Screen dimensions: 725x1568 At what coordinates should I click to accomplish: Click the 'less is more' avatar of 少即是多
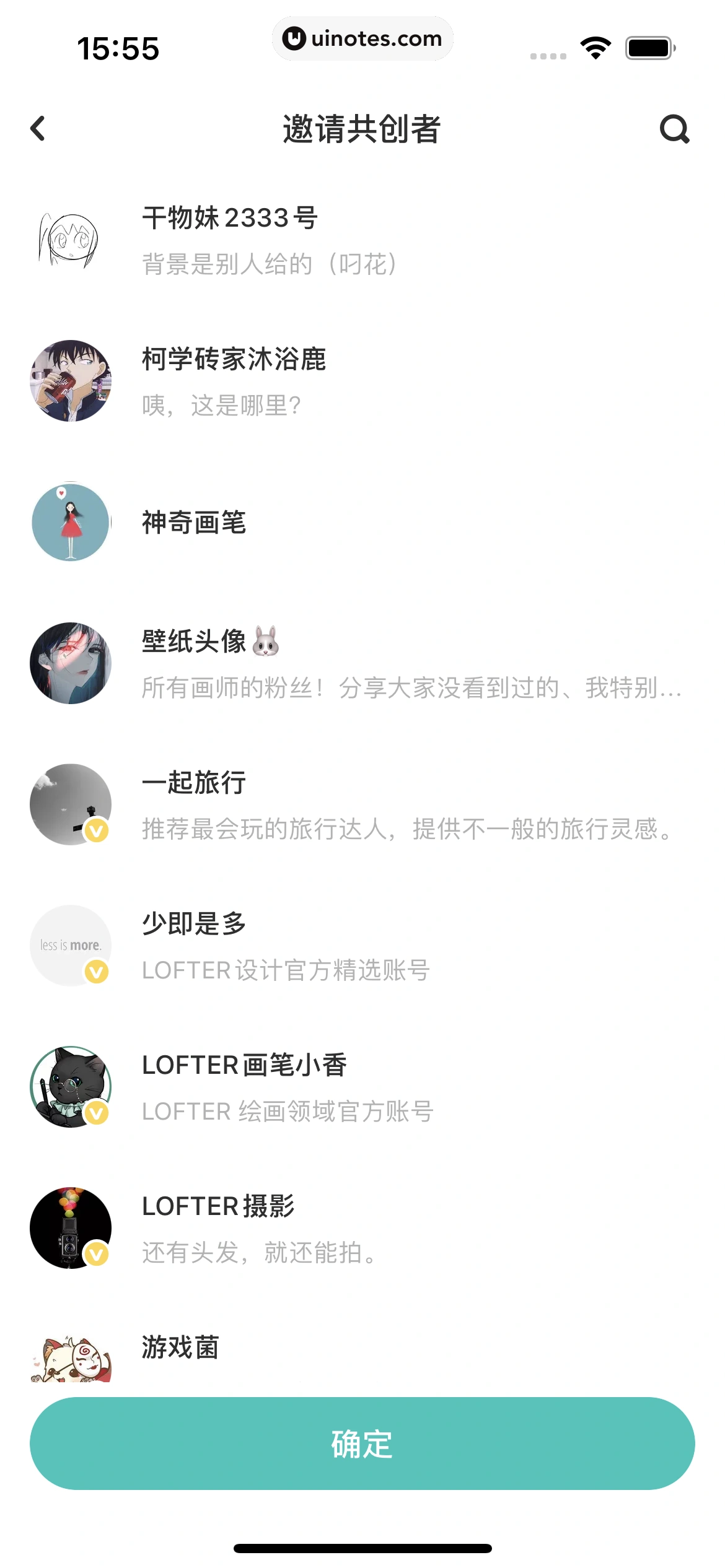pos(70,946)
